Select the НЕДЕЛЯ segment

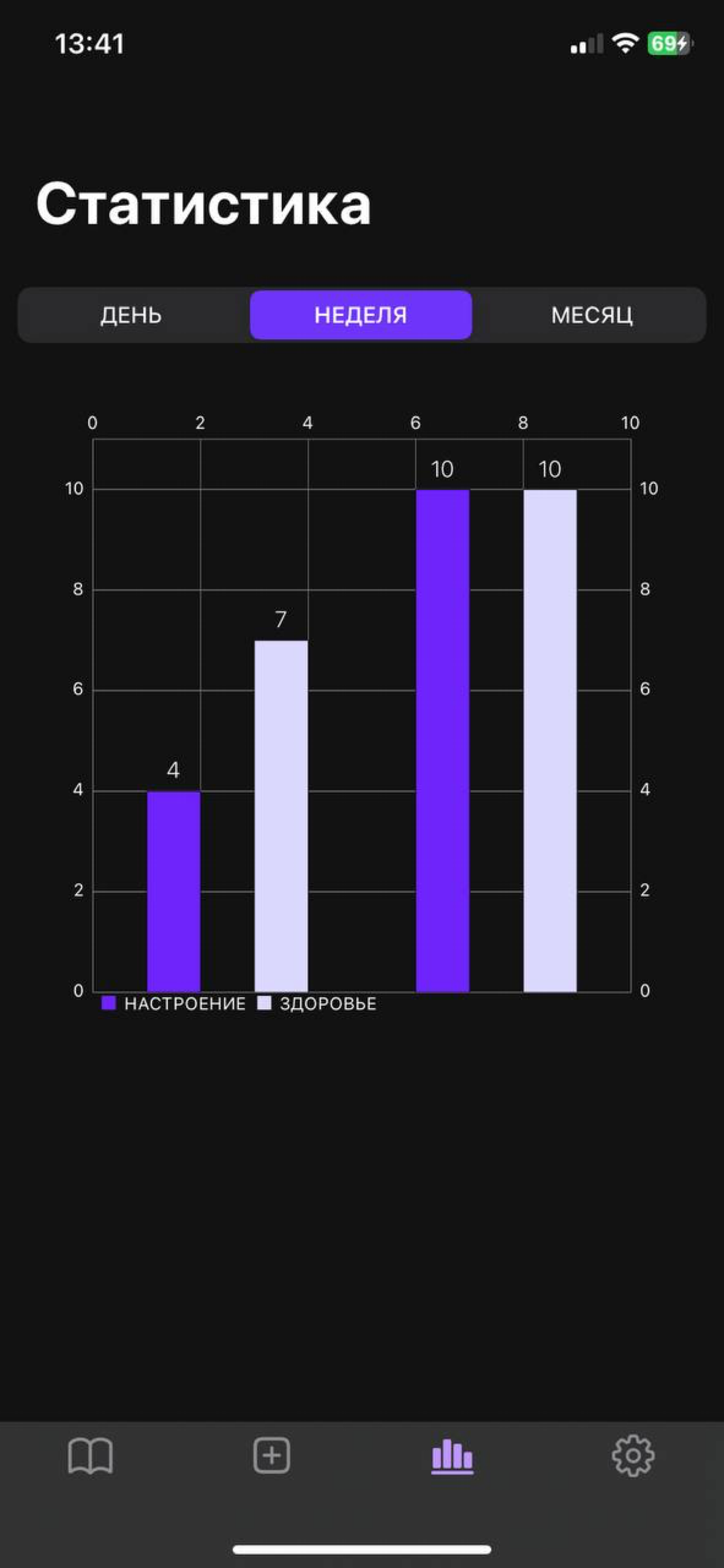click(x=360, y=316)
